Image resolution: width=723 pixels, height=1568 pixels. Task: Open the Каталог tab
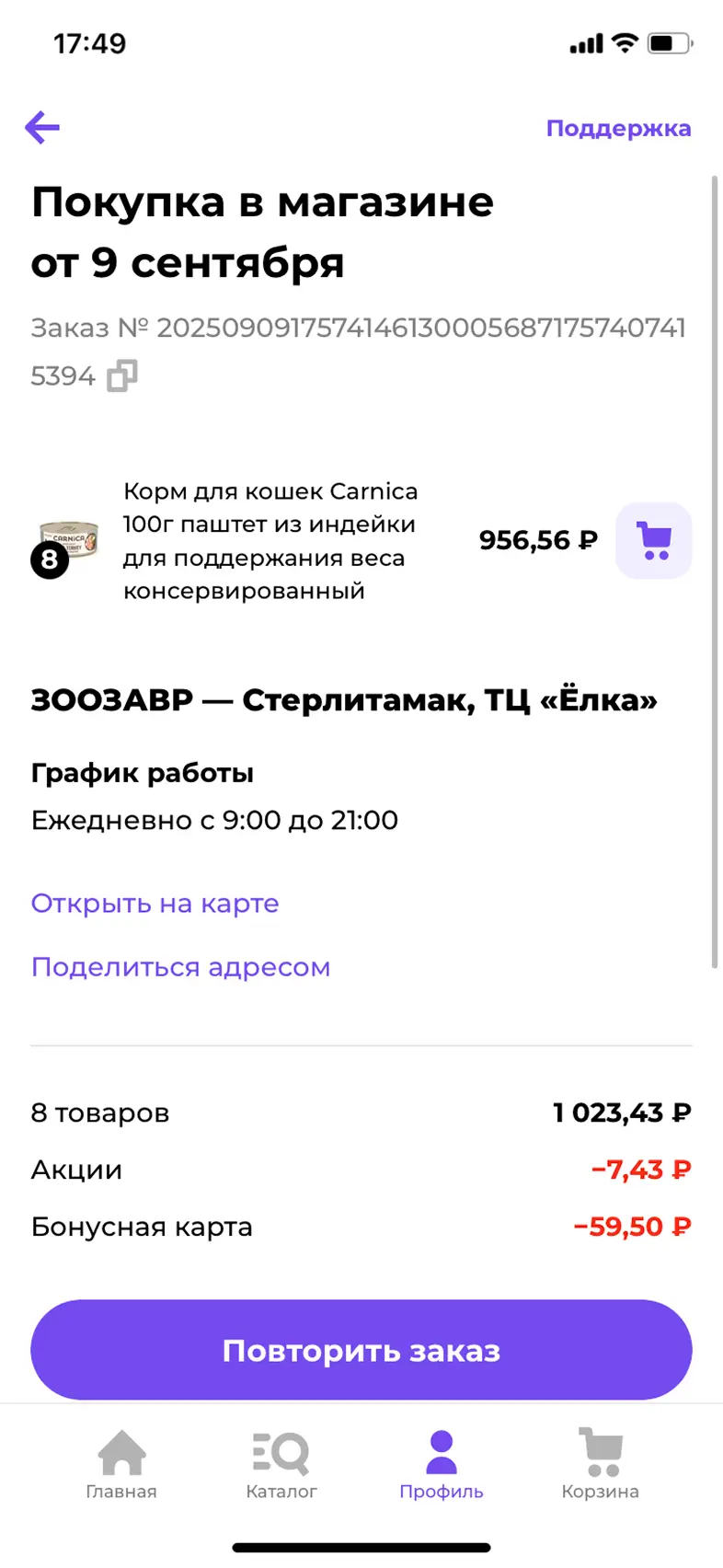point(281,1465)
